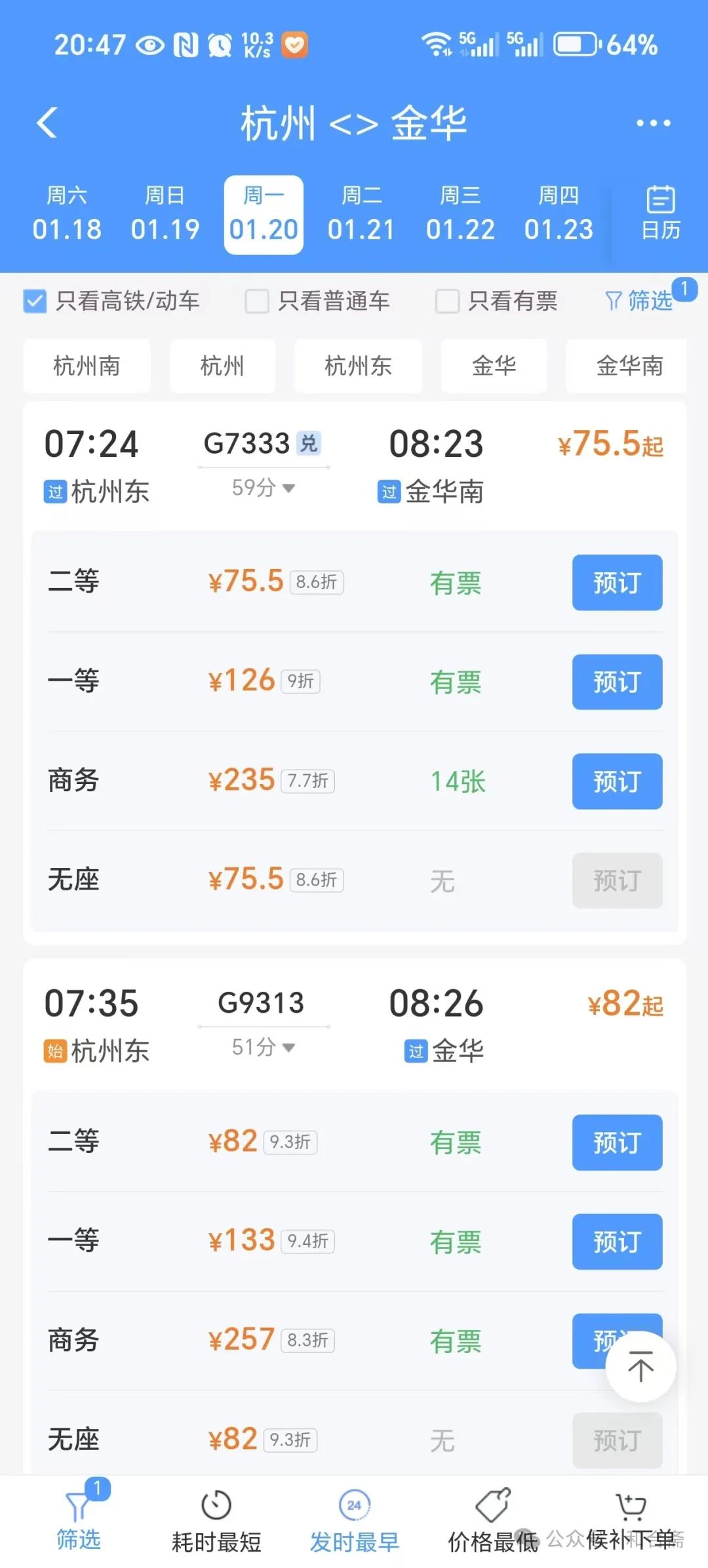
Task: Filter by station 杭州东
Action: 358,366
